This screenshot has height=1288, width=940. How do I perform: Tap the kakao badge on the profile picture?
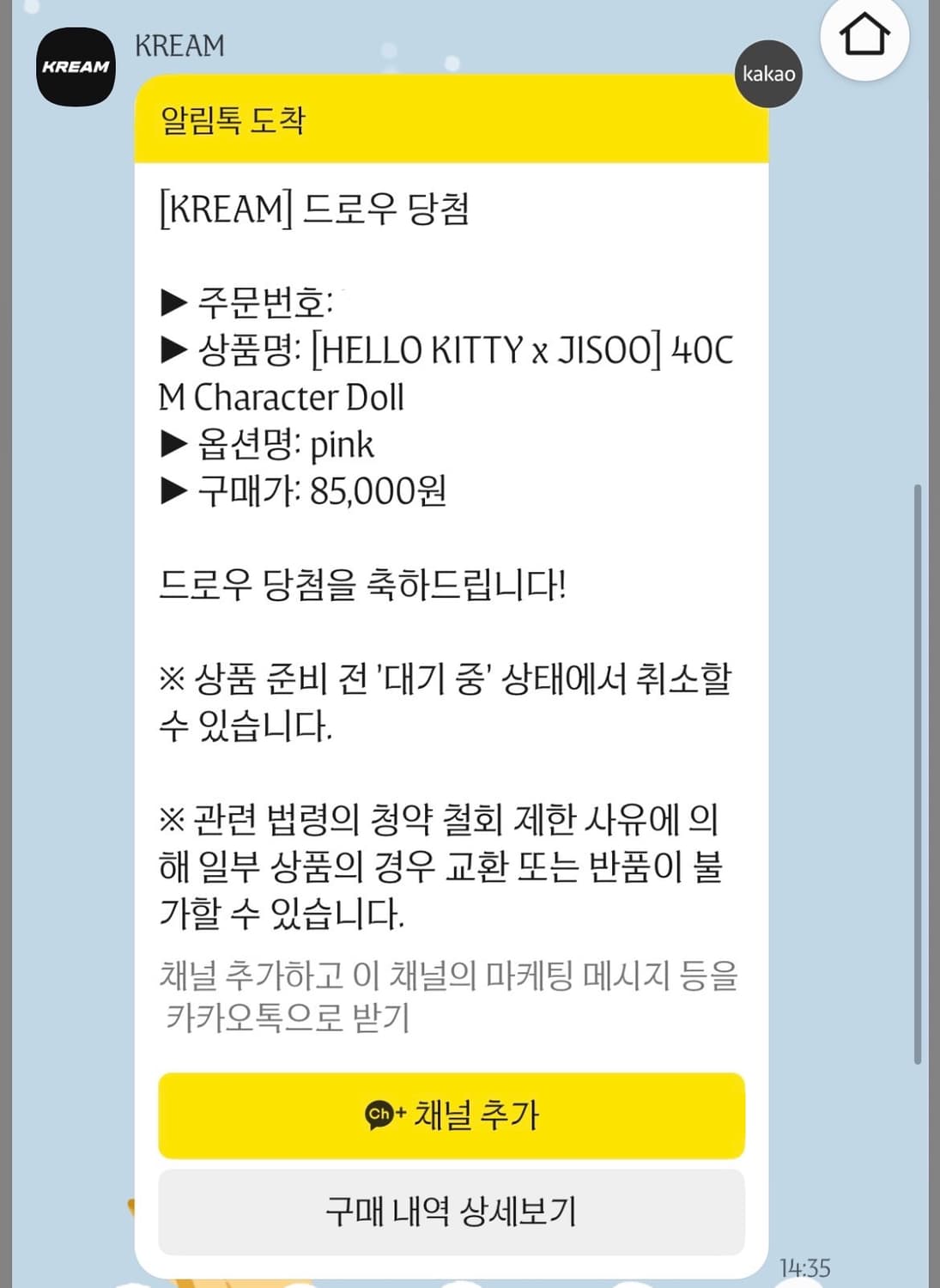pyautogui.click(x=768, y=74)
